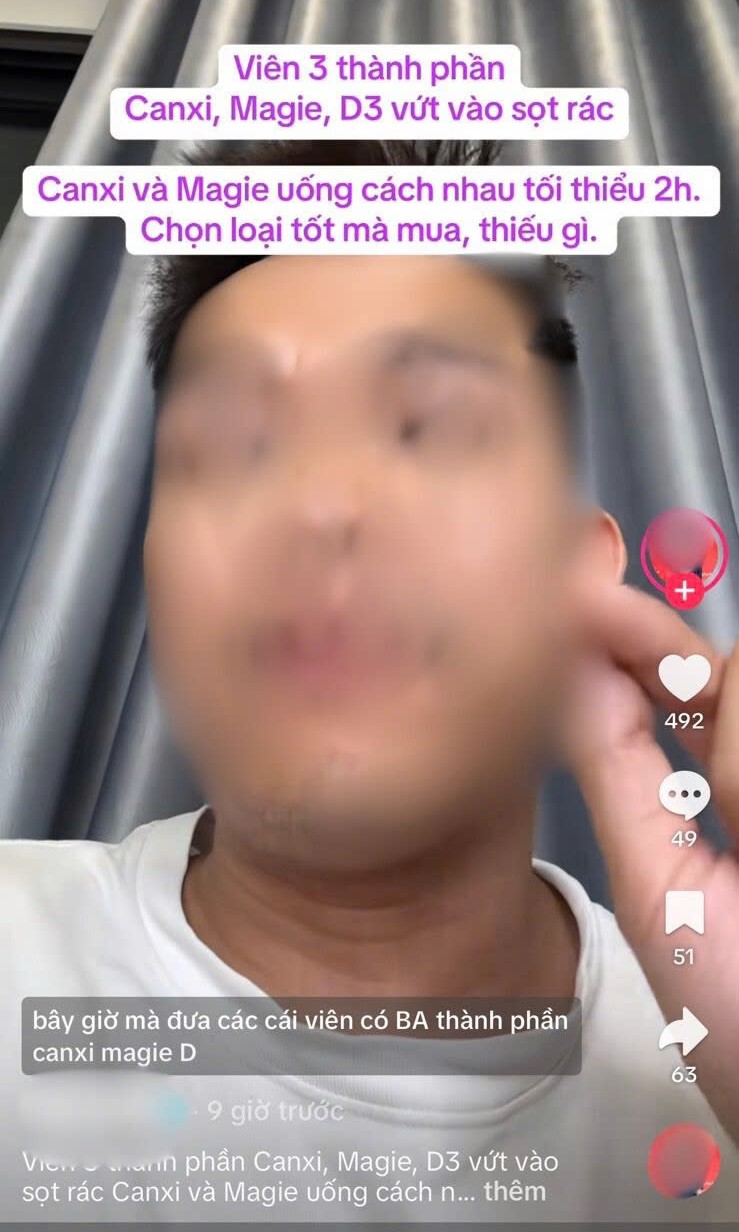The image size is (739, 1232).
Task: Like this video with the heart icon
Action: (684, 678)
